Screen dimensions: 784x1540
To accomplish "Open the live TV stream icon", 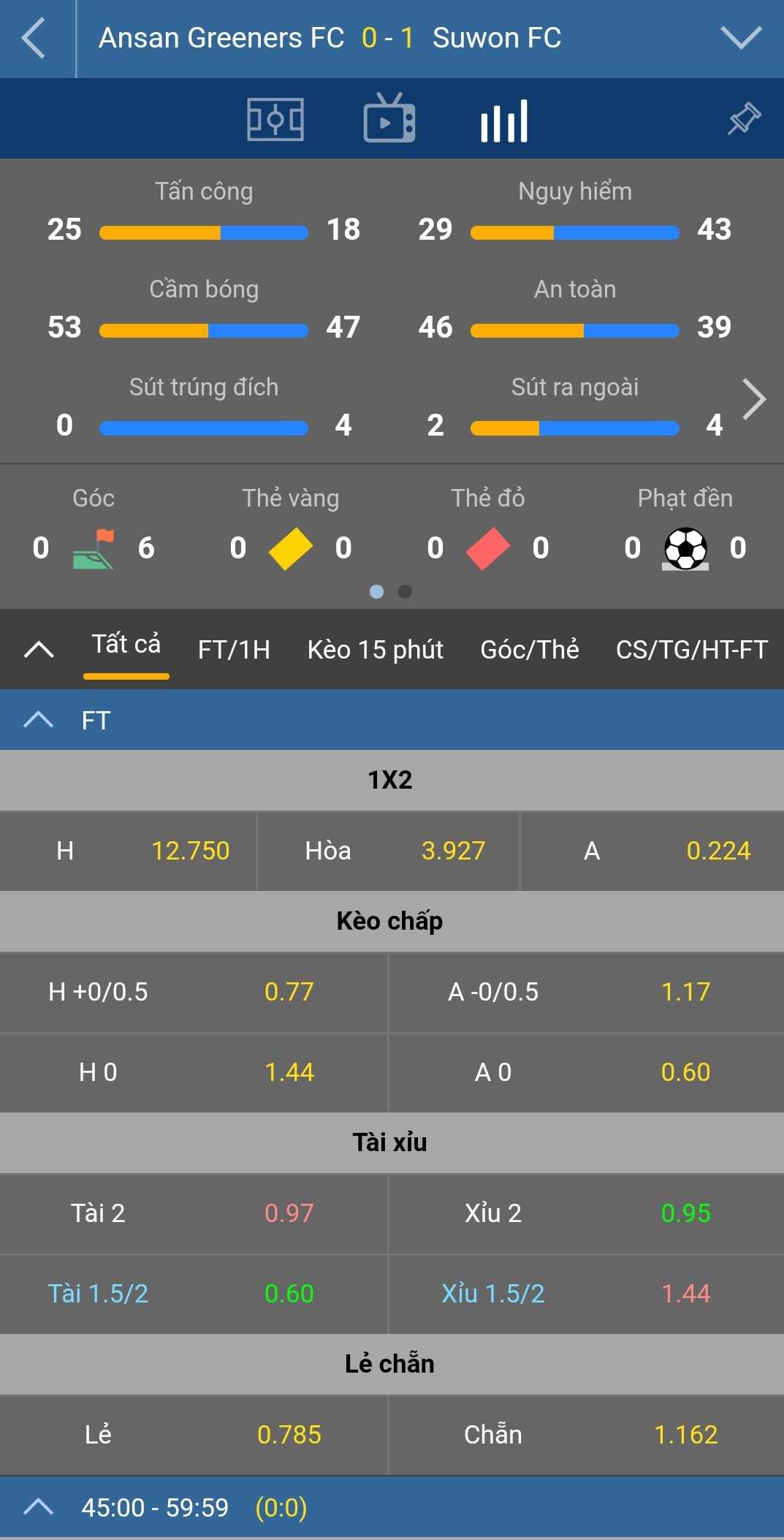I will [389, 119].
